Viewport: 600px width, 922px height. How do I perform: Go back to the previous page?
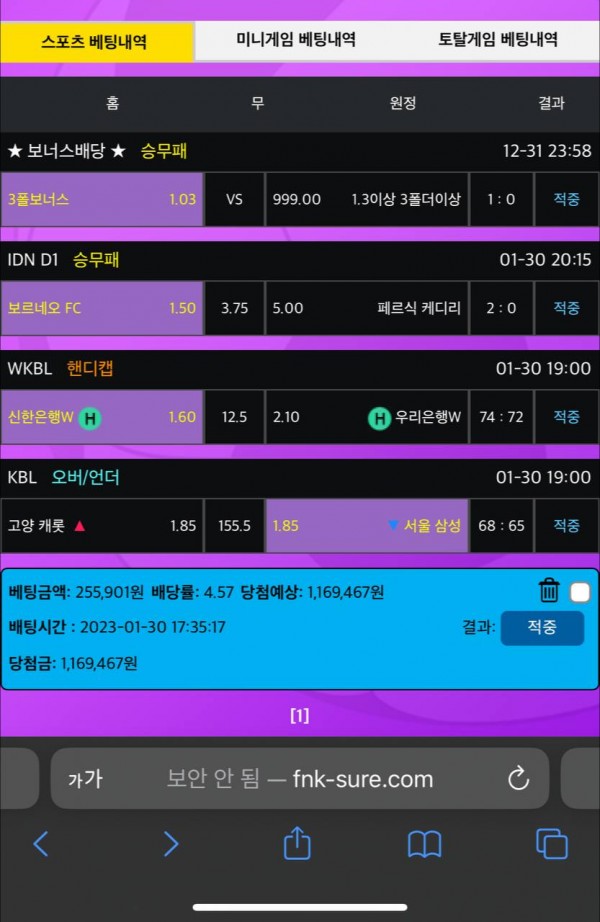pos(41,844)
